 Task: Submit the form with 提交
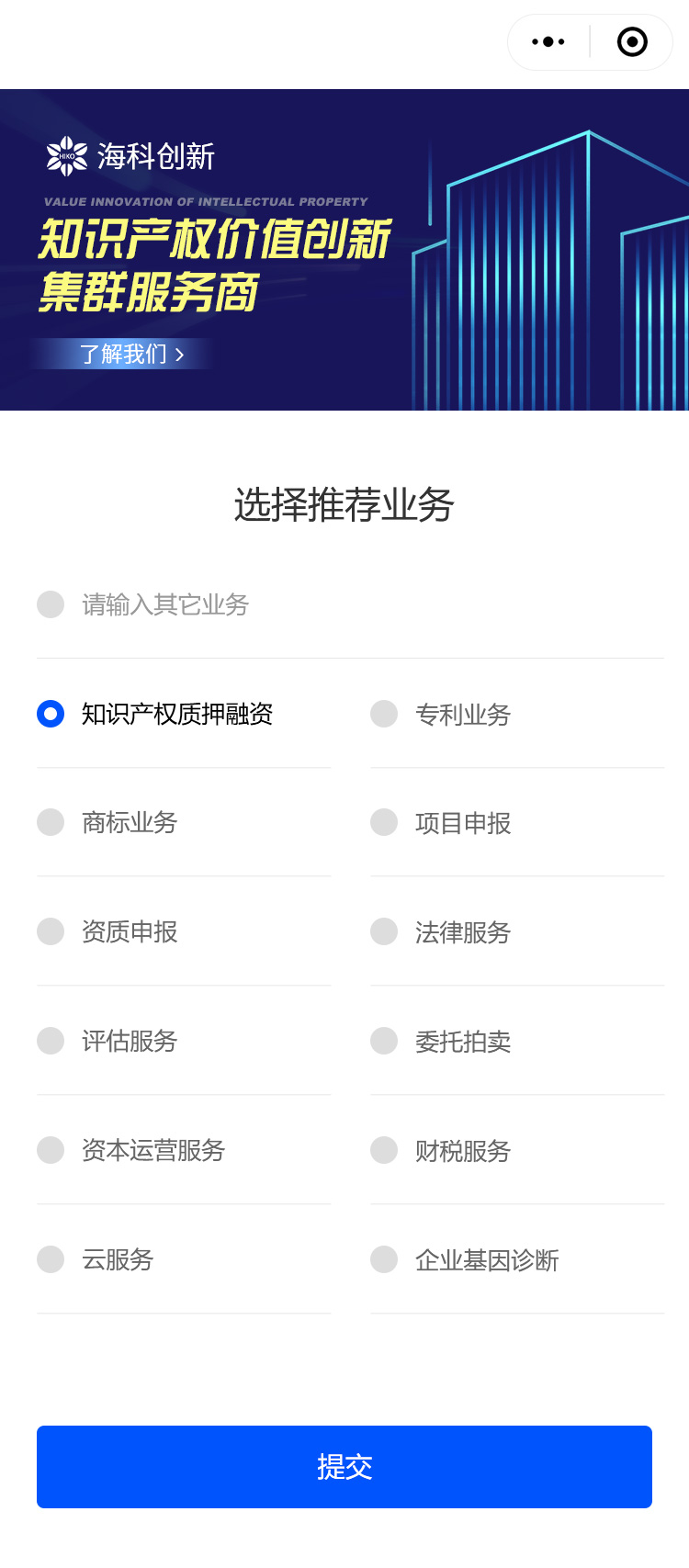click(x=344, y=1467)
